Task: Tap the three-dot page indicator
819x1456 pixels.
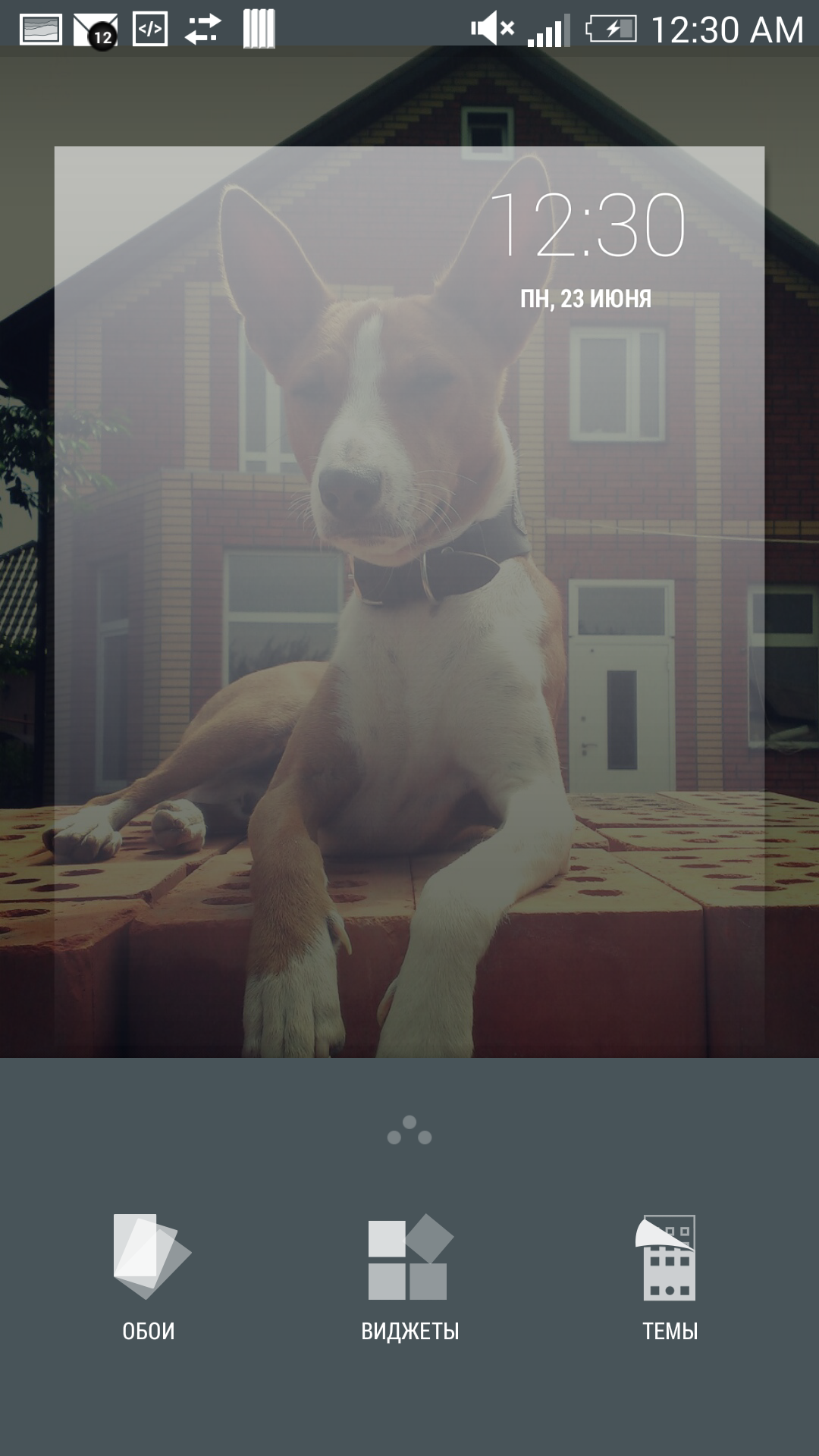Action: click(x=409, y=1130)
